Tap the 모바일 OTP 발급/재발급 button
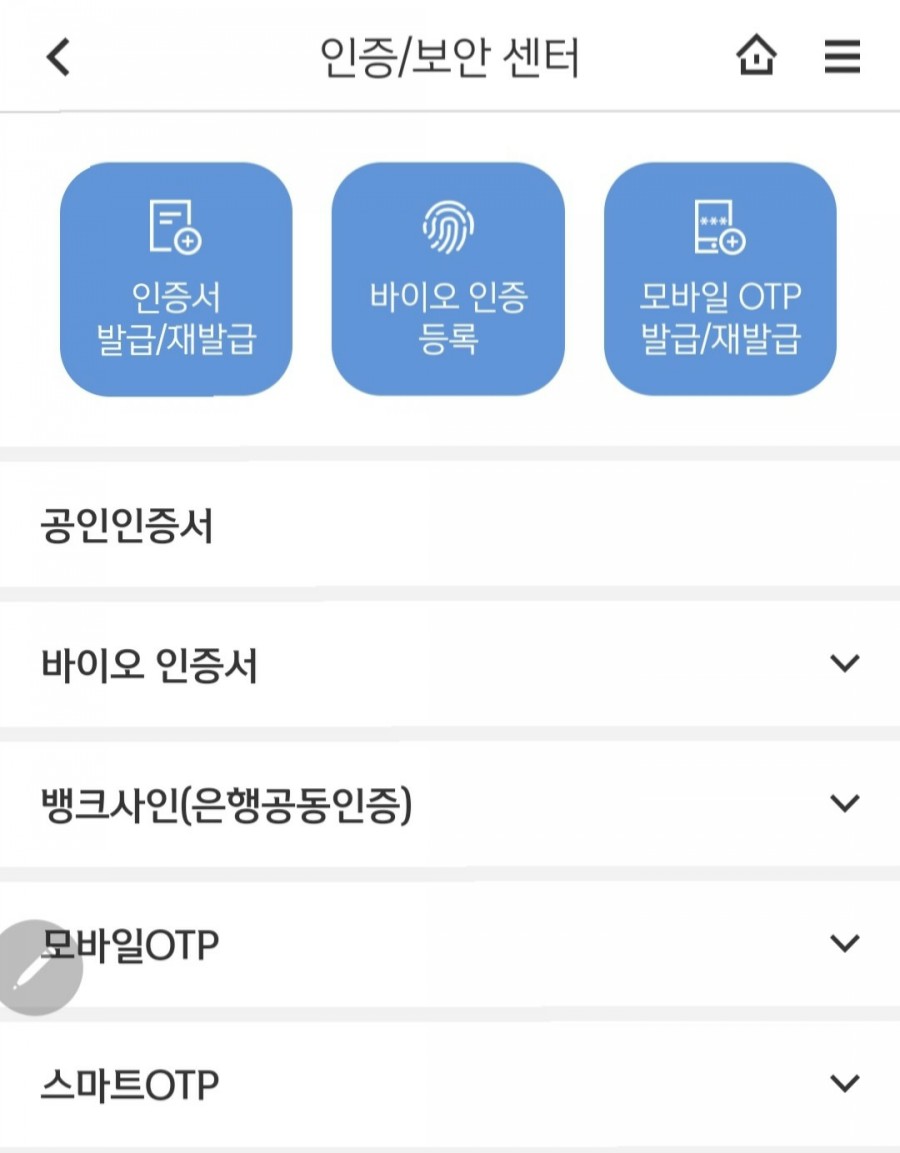This screenshot has width=900, height=1153. pos(722,278)
